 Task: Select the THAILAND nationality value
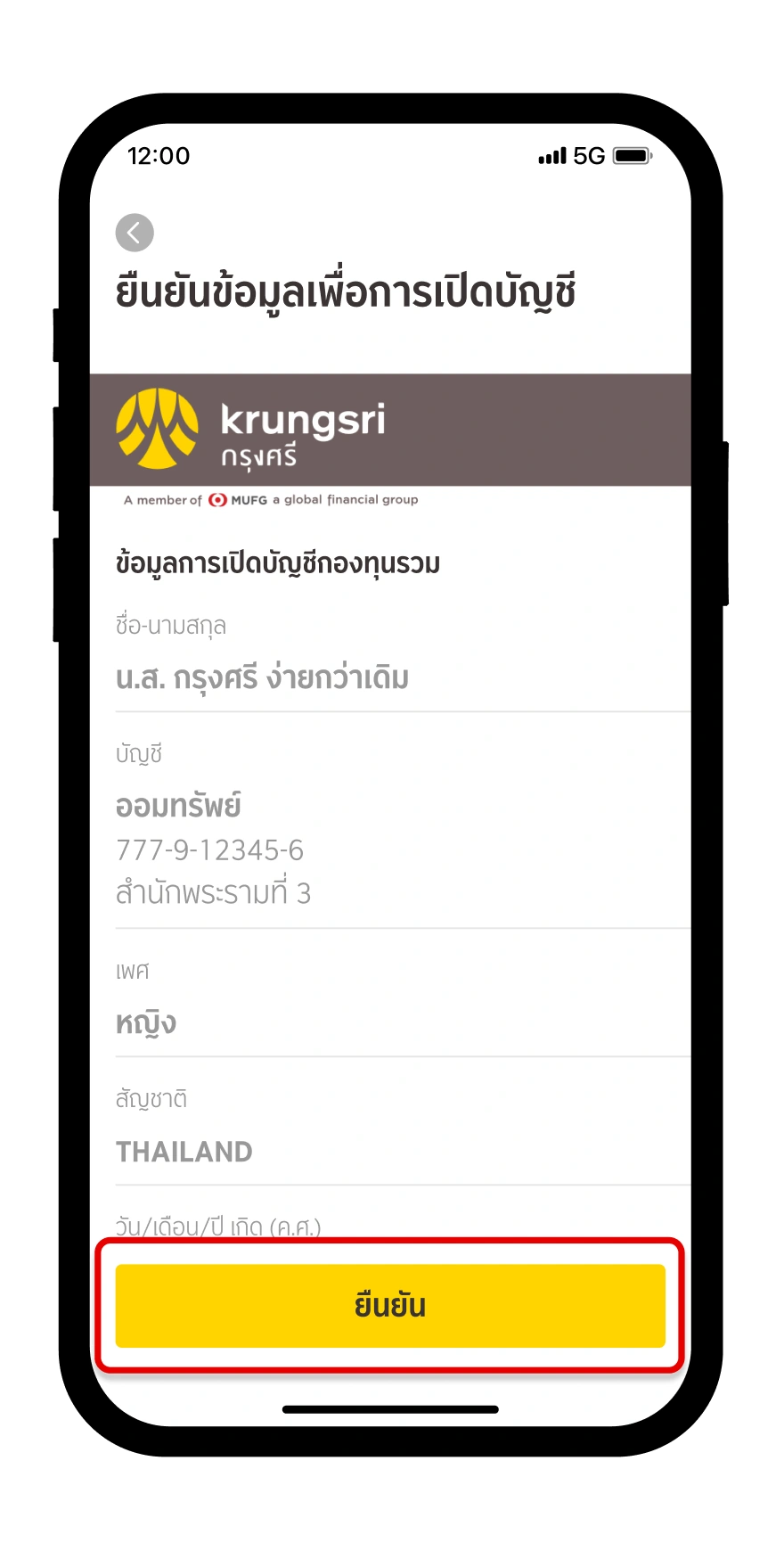[x=184, y=1151]
